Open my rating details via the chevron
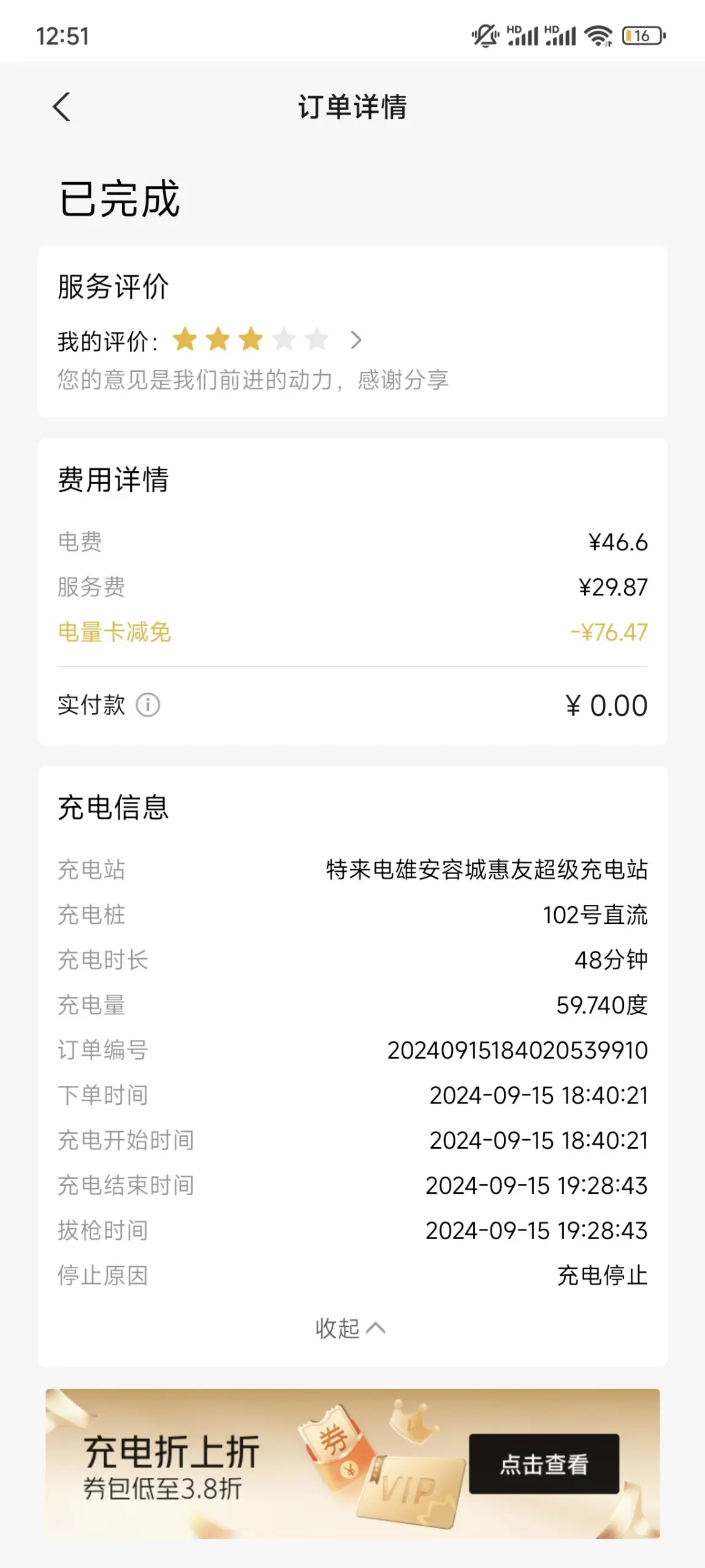 [356, 340]
